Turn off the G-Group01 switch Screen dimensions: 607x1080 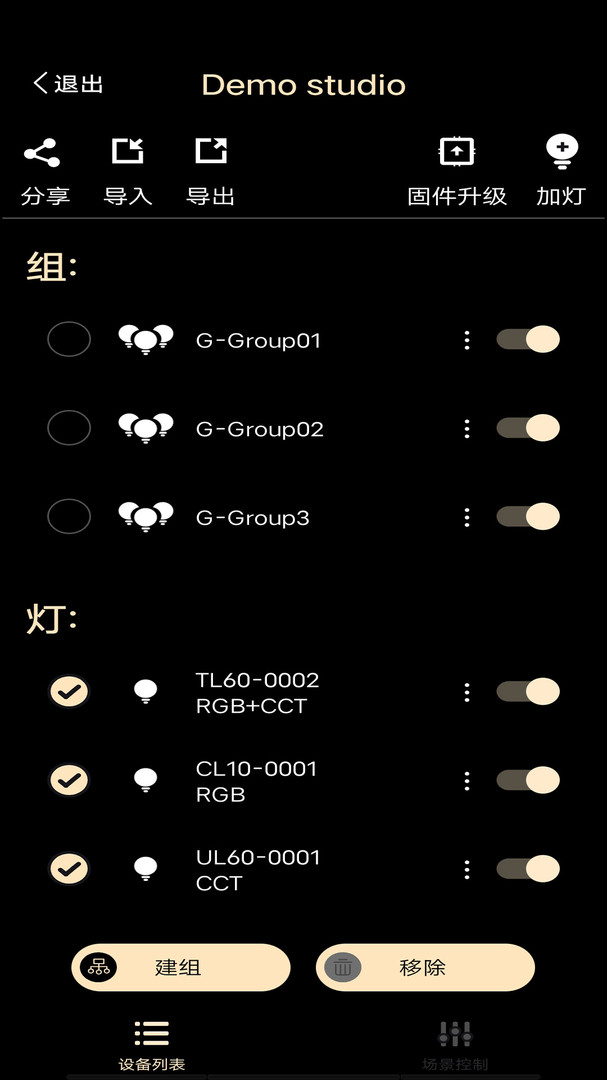click(528, 340)
